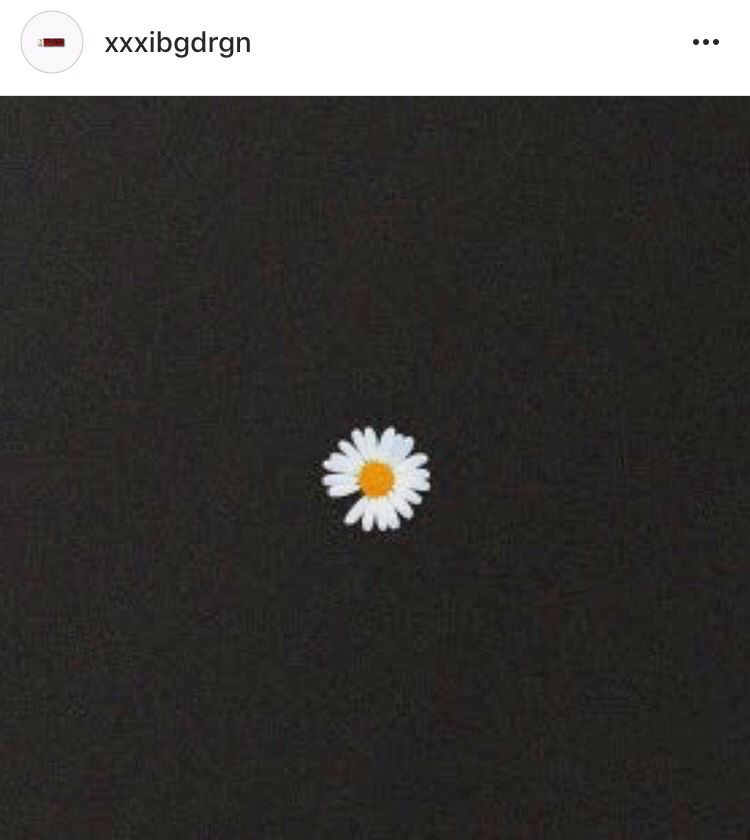Tap the daisy post image

375,477
